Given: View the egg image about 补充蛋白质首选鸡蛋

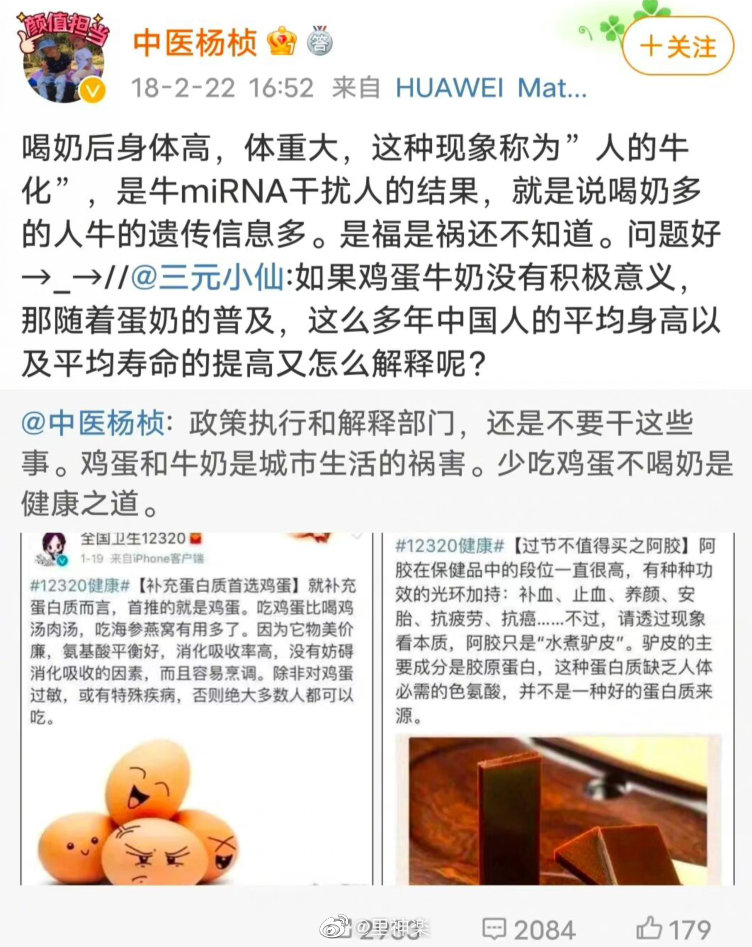Looking at the screenshot, I should click(197, 709).
